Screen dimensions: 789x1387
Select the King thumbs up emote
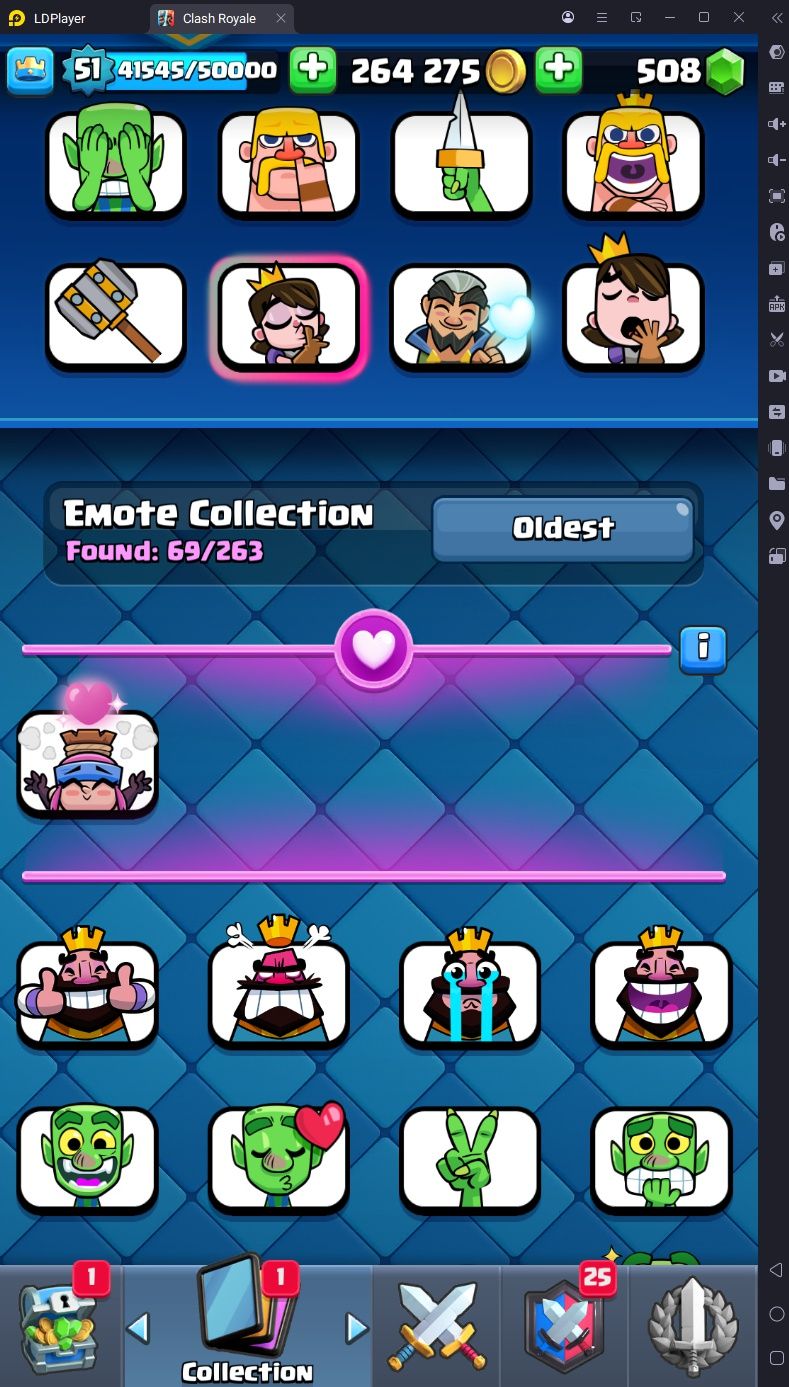tap(88, 992)
